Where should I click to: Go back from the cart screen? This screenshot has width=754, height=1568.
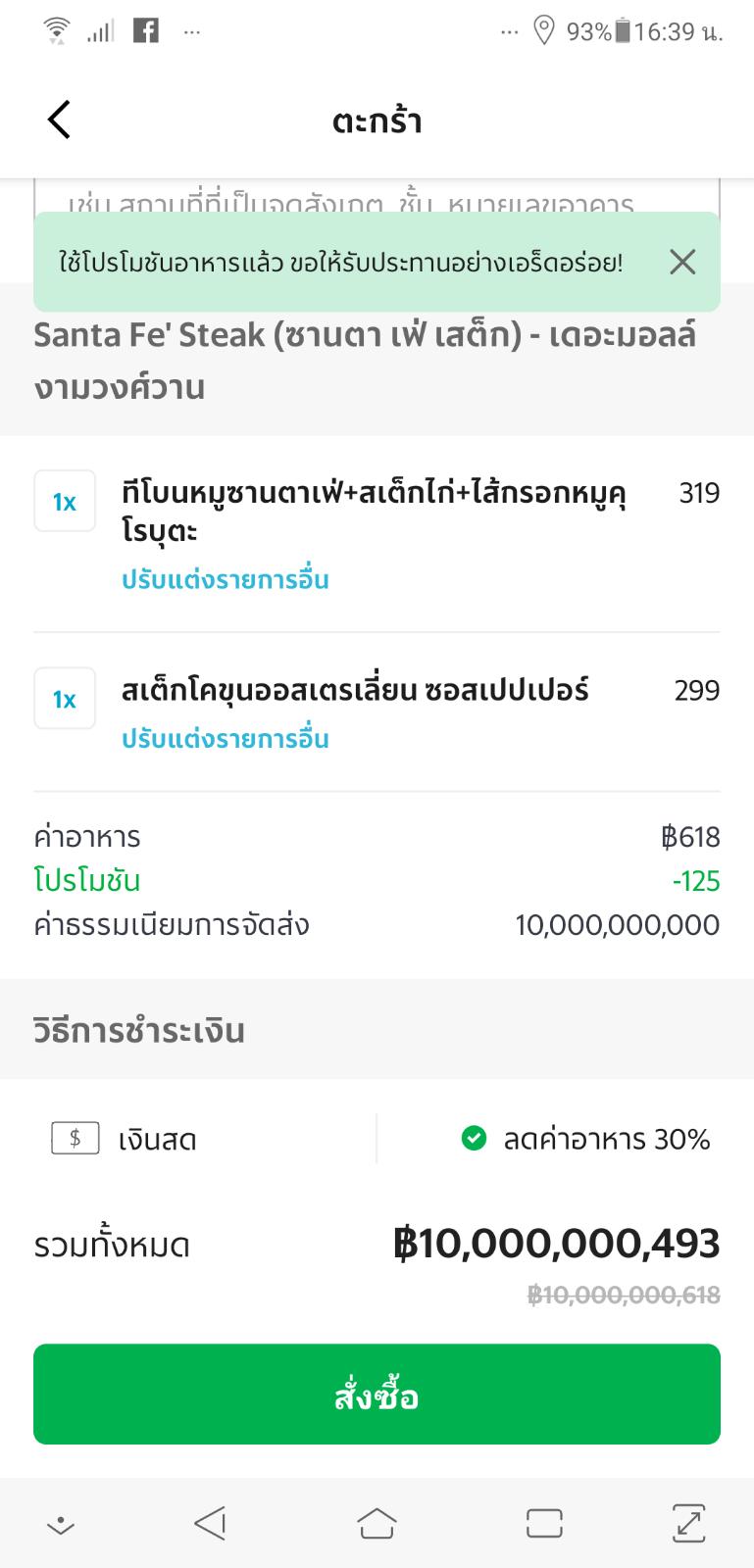59,121
